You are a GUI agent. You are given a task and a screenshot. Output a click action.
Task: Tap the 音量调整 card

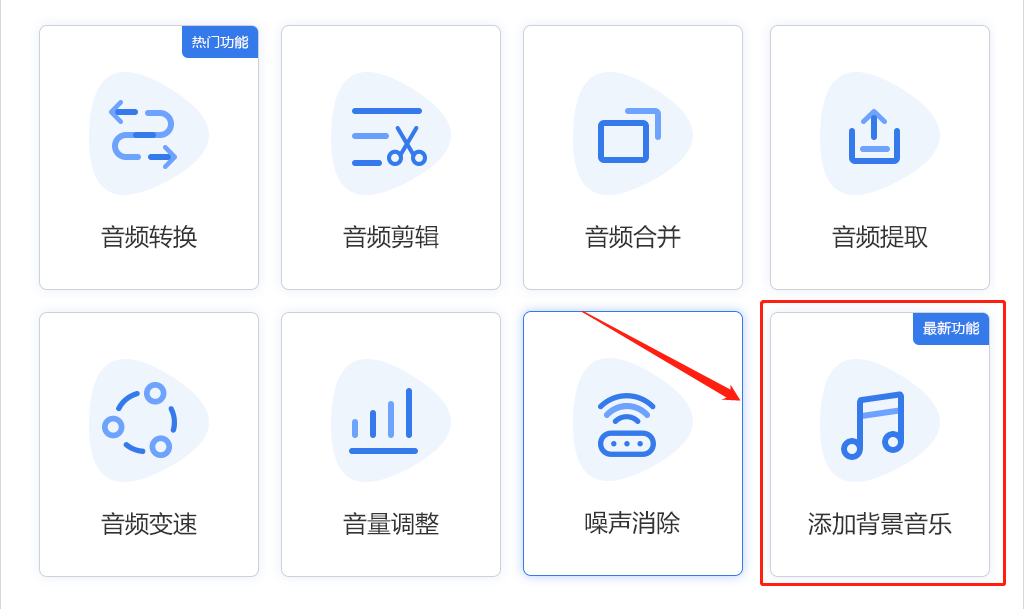click(391, 445)
